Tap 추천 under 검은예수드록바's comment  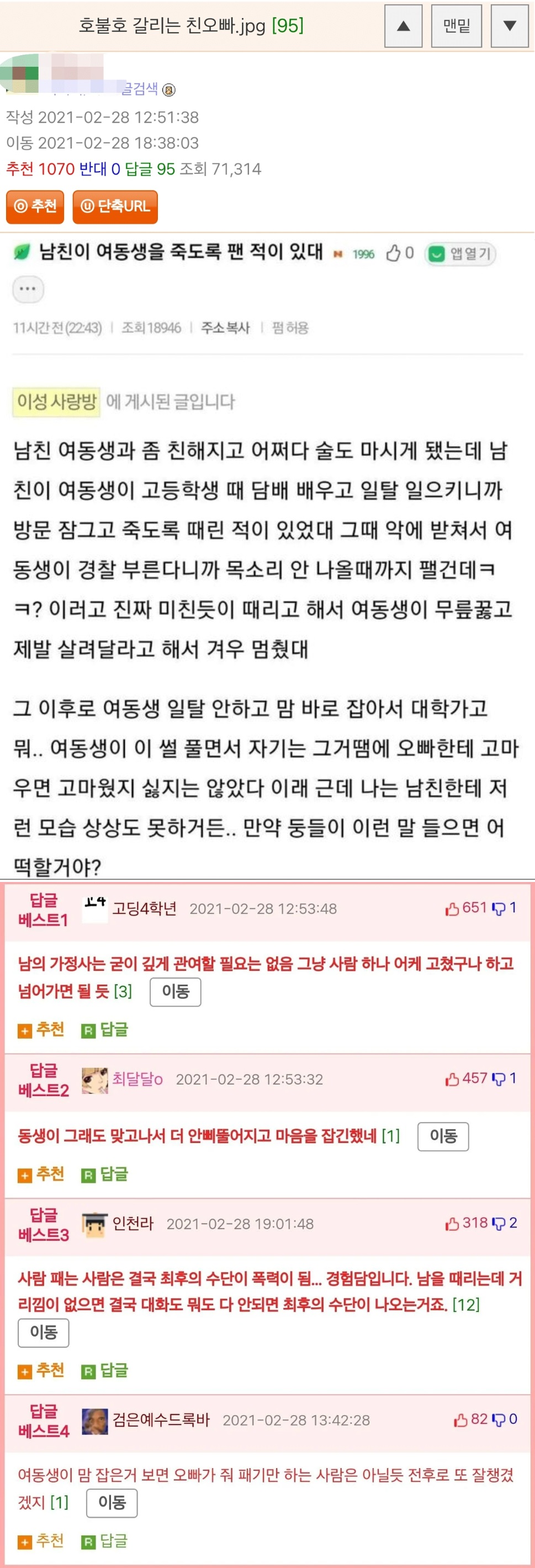click(x=41, y=1540)
